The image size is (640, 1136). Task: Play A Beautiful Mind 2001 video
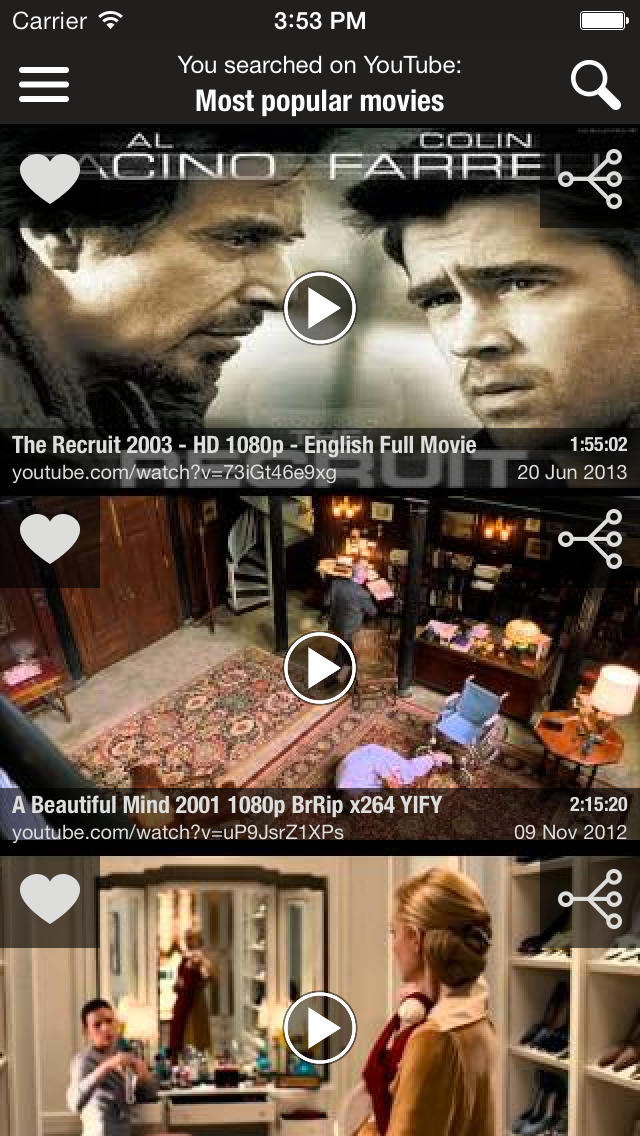point(320,668)
